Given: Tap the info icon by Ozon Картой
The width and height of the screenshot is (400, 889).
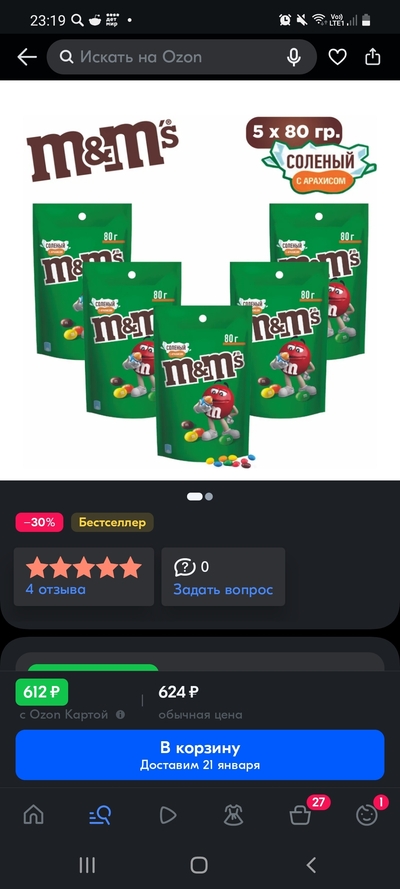Looking at the screenshot, I should 120,715.
